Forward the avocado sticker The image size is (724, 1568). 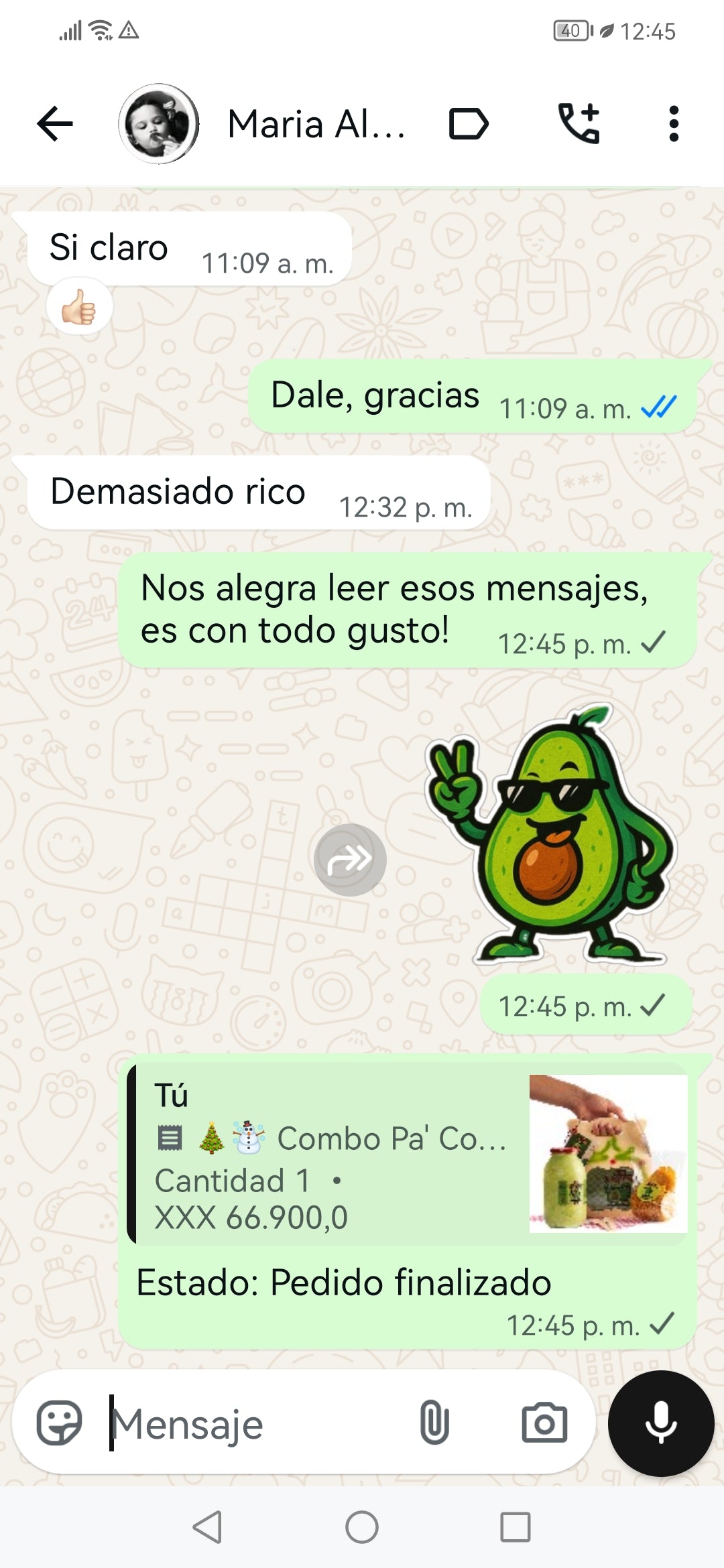[x=350, y=860]
